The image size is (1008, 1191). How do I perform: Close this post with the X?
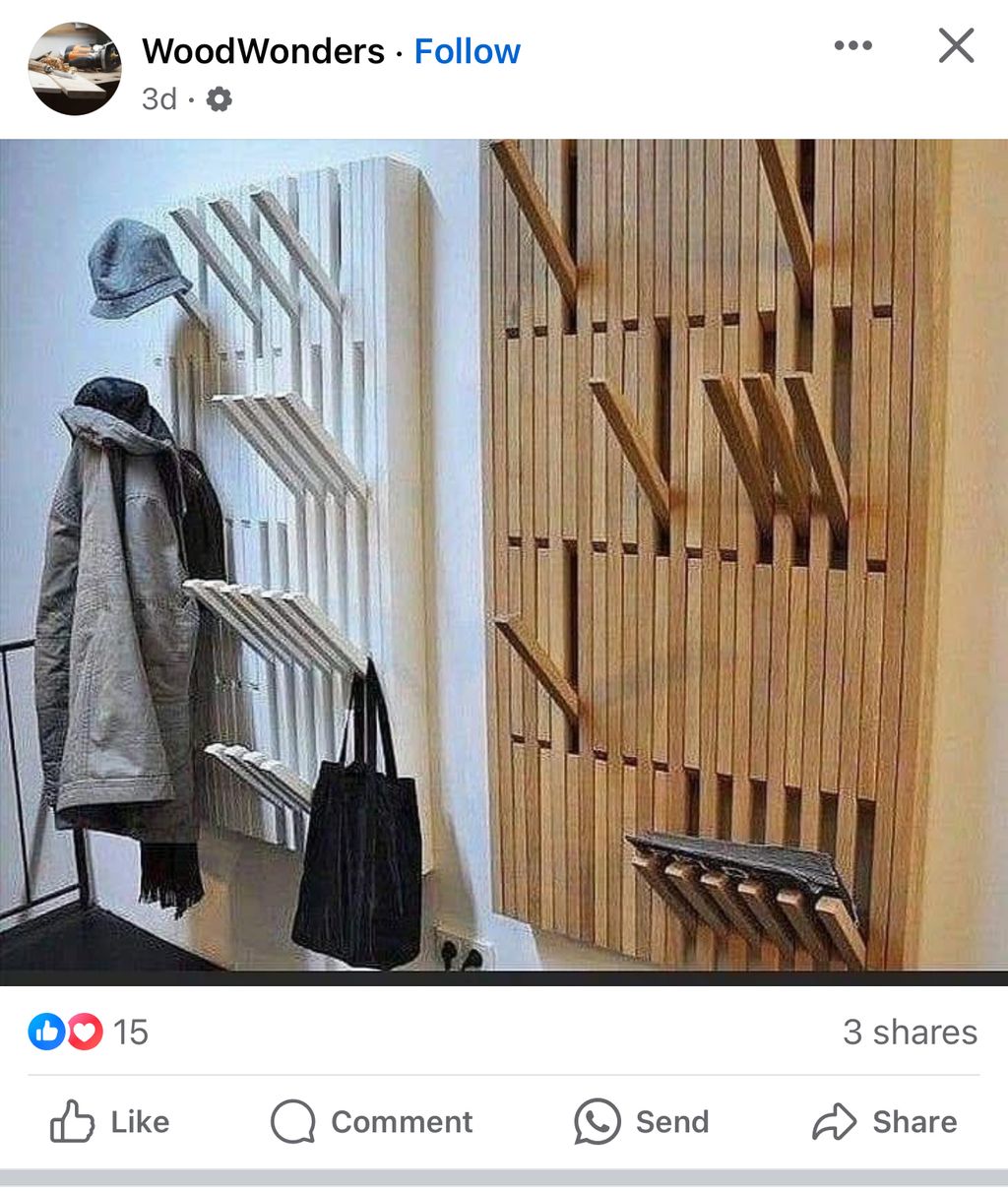click(x=956, y=45)
